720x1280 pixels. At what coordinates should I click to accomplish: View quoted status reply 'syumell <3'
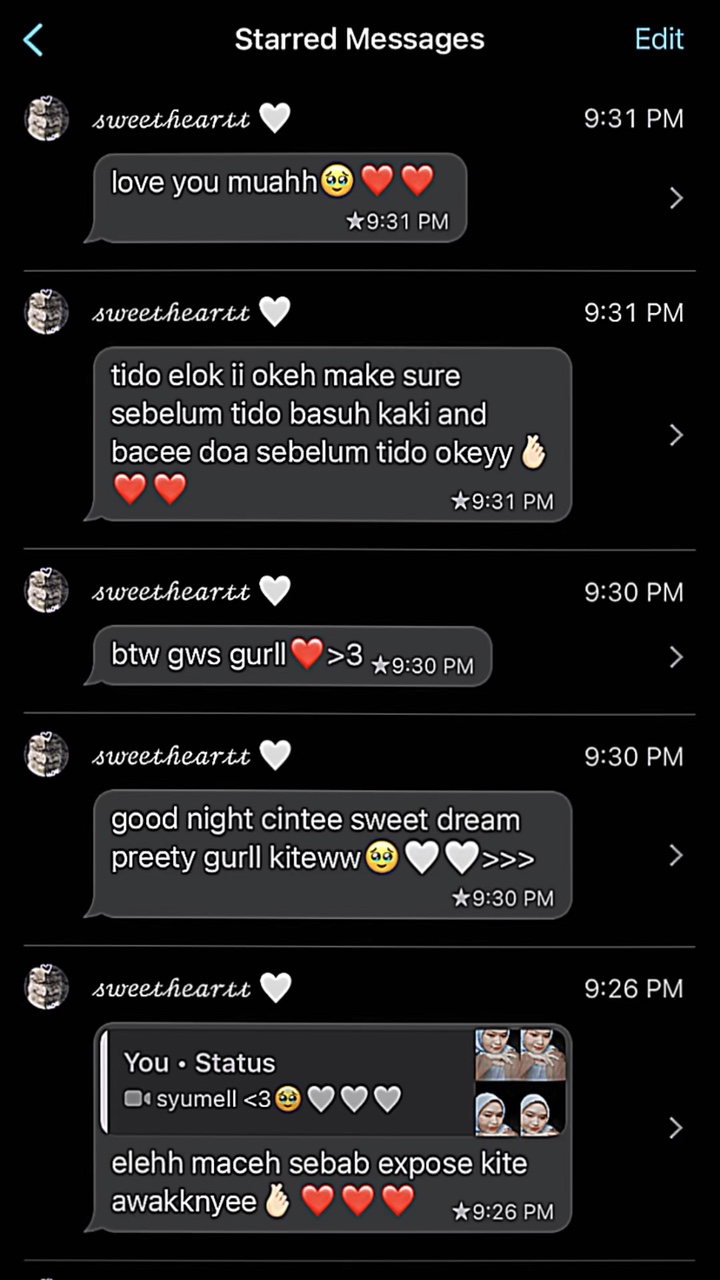(x=334, y=1081)
